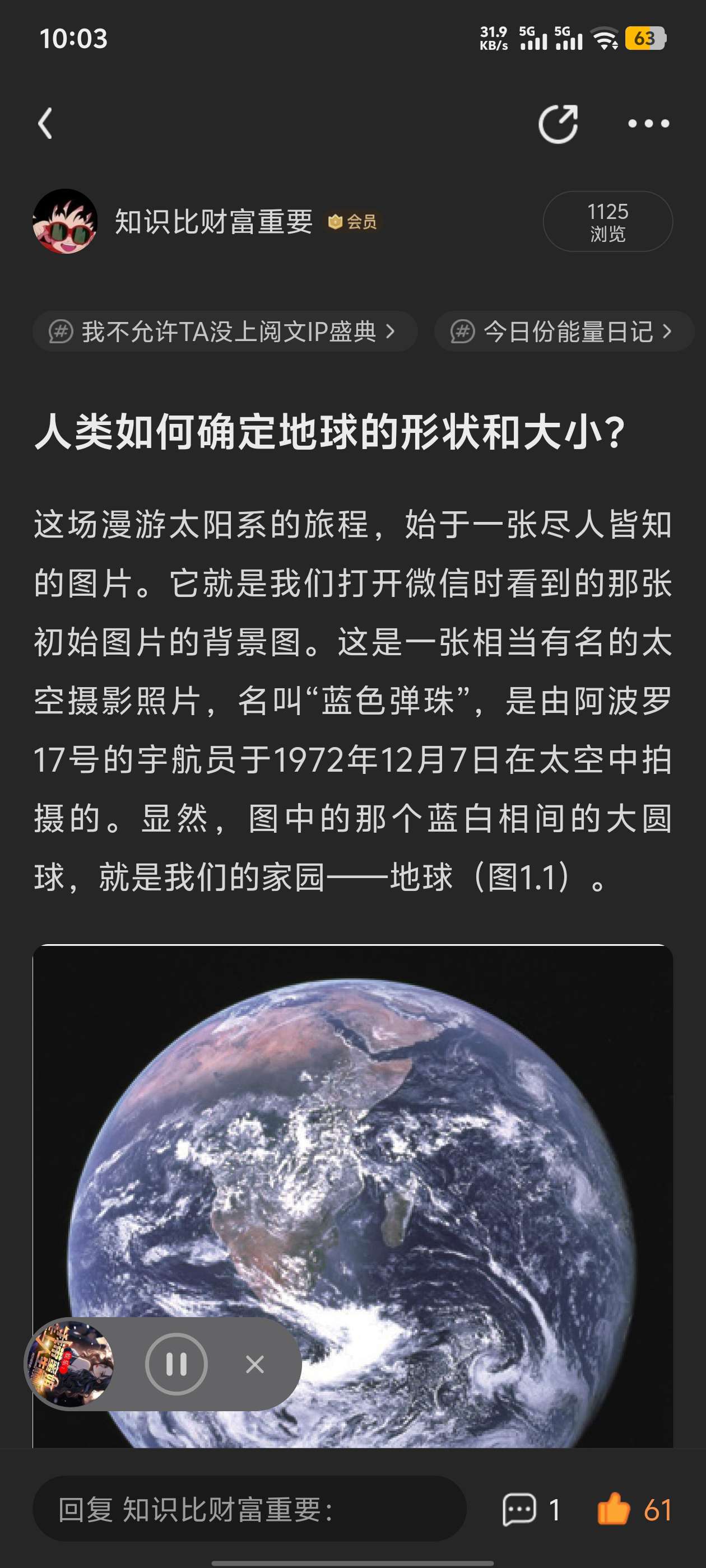This screenshot has width=706, height=1568.
Task: View the Earth photo full screen
Action: point(352,1196)
